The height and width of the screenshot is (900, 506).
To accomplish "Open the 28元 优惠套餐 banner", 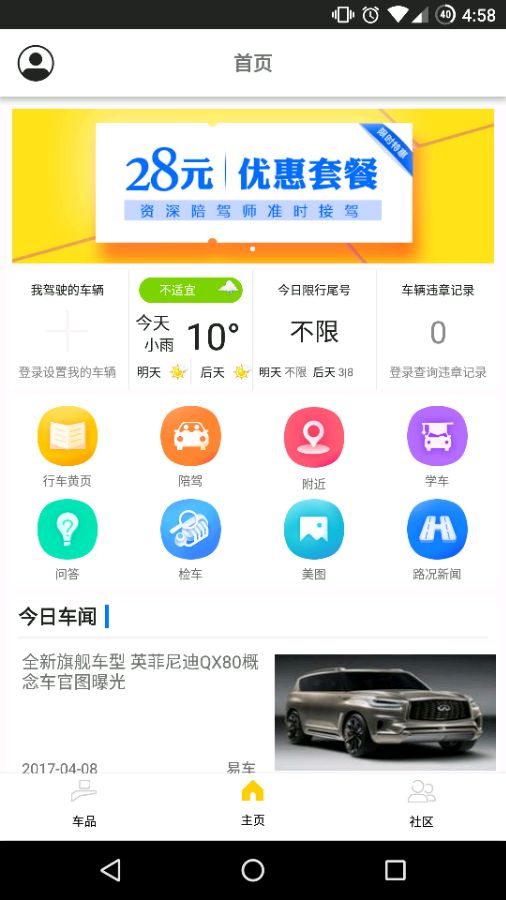I will pyautogui.click(x=253, y=185).
